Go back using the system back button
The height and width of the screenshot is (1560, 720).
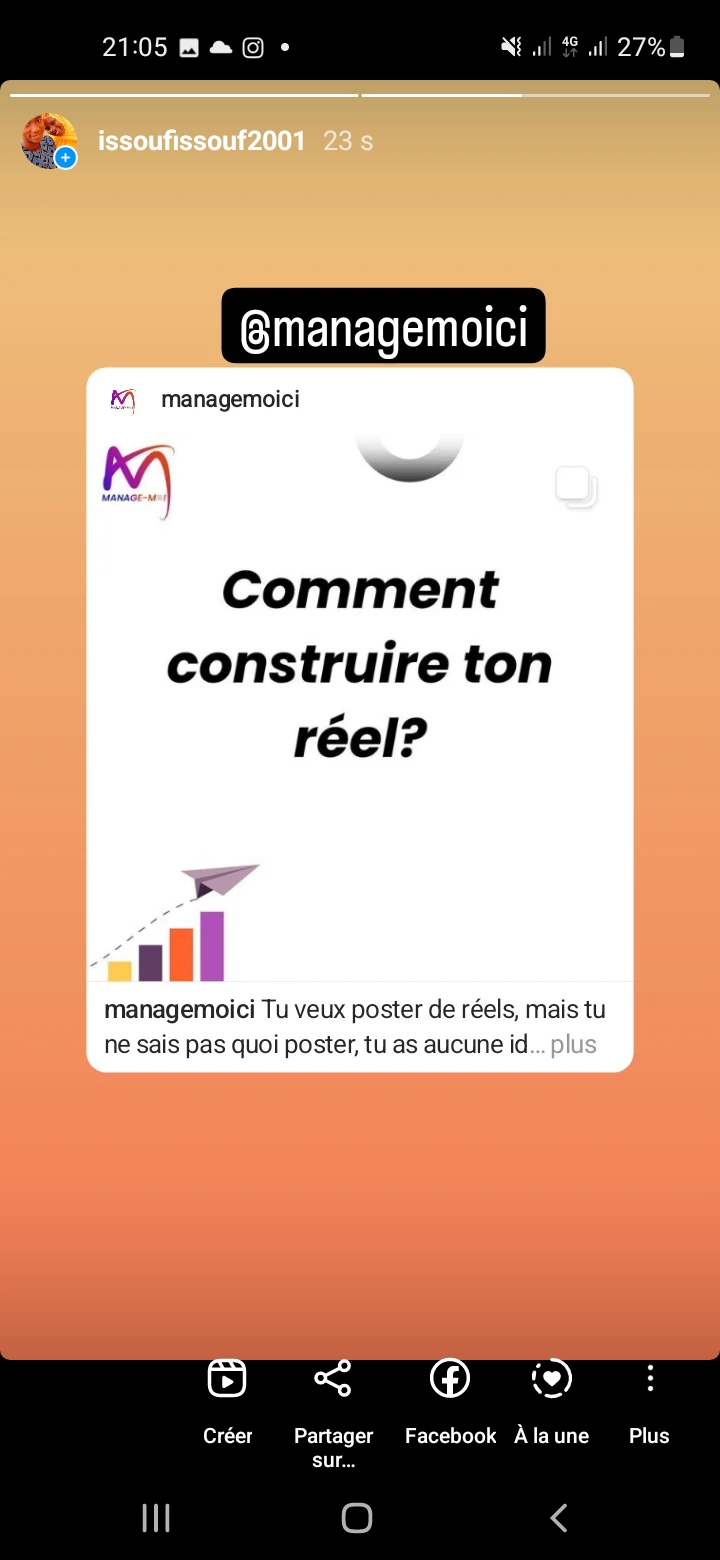pyautogui.click(x=559, y=1518)
